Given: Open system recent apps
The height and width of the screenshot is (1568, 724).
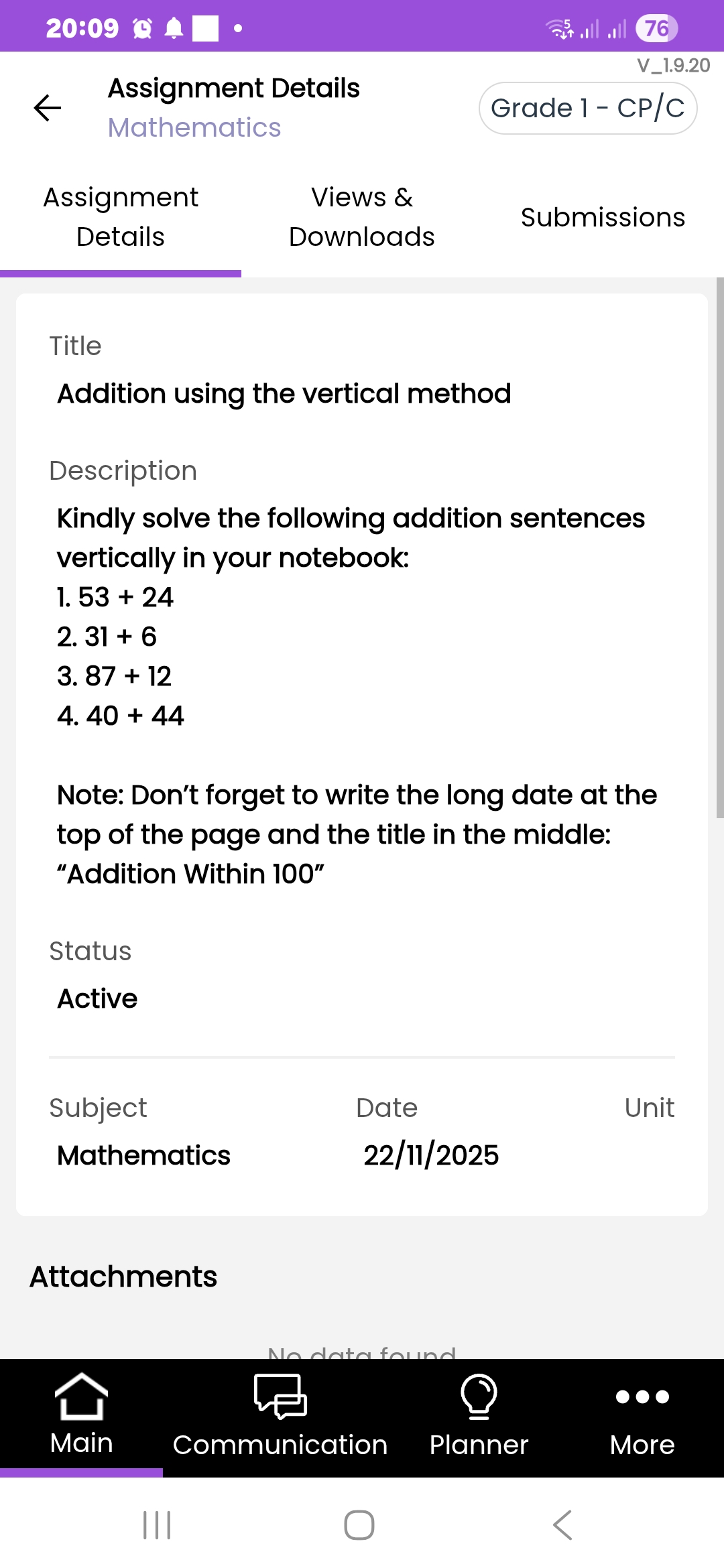Looking at the screenshot, I should coord(157,1525).
